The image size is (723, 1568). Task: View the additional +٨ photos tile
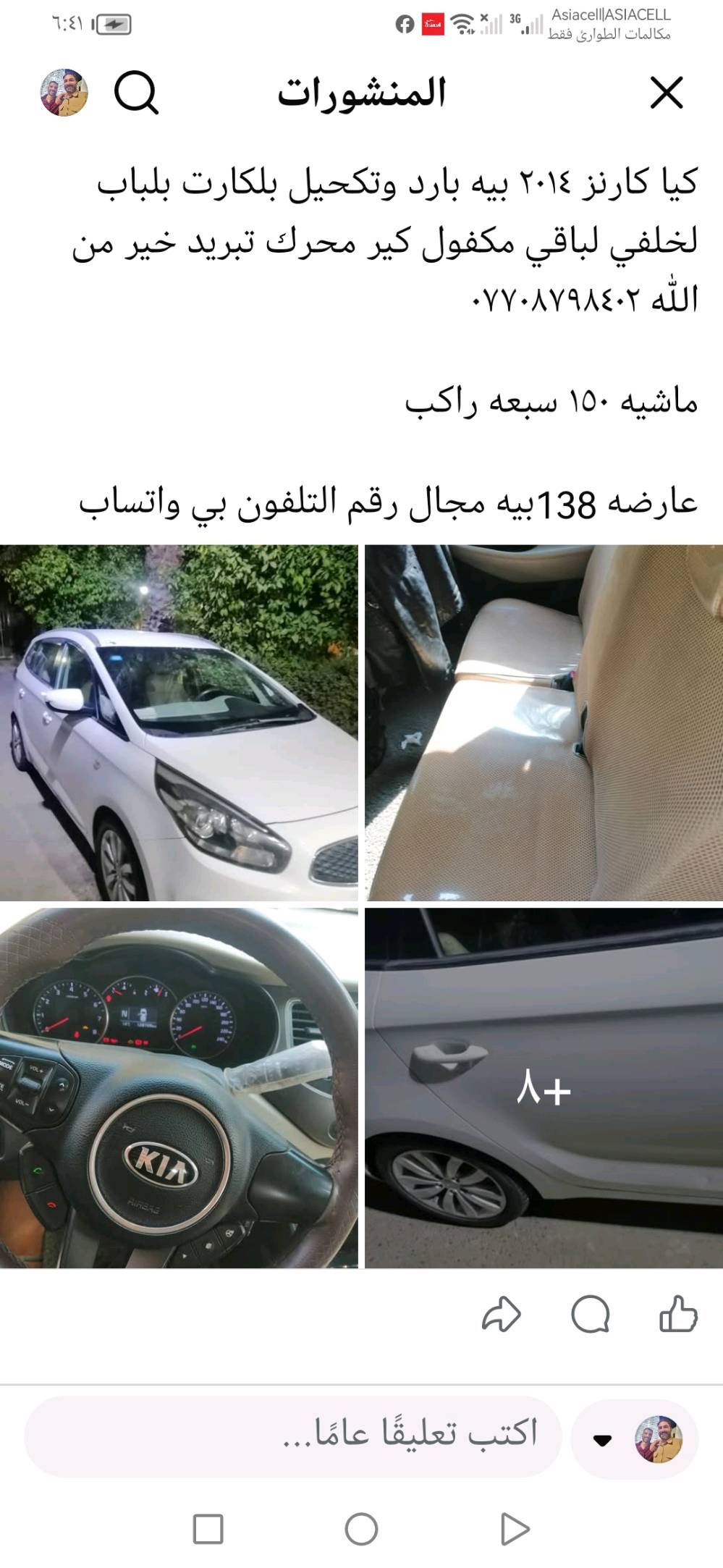tap(544, 1087)
